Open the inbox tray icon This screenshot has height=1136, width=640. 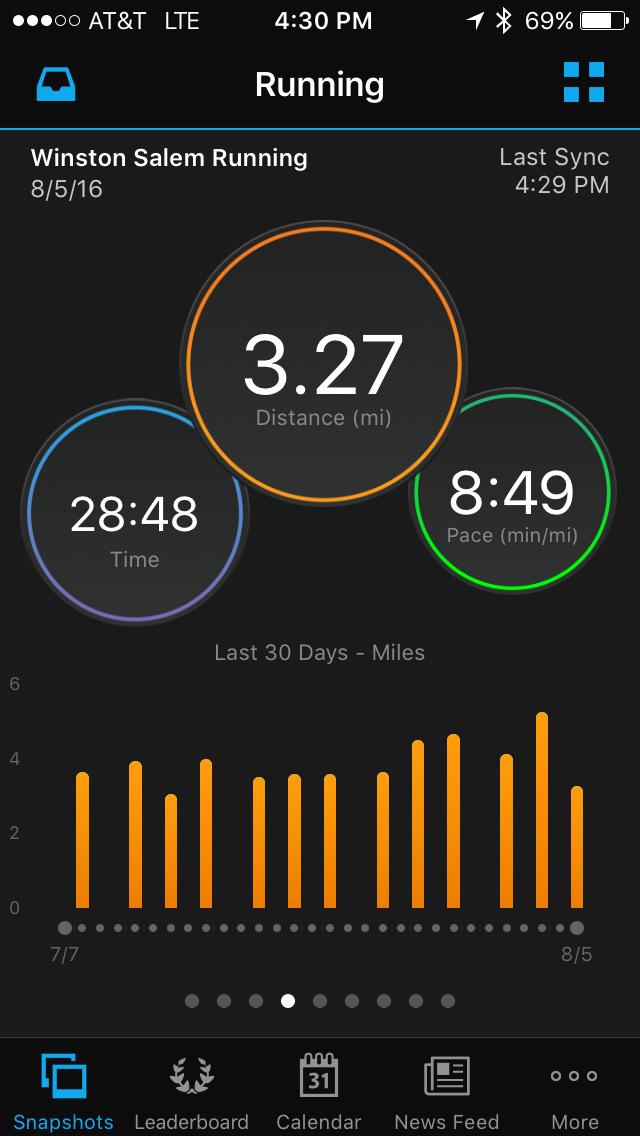click(x=56, y=84)
